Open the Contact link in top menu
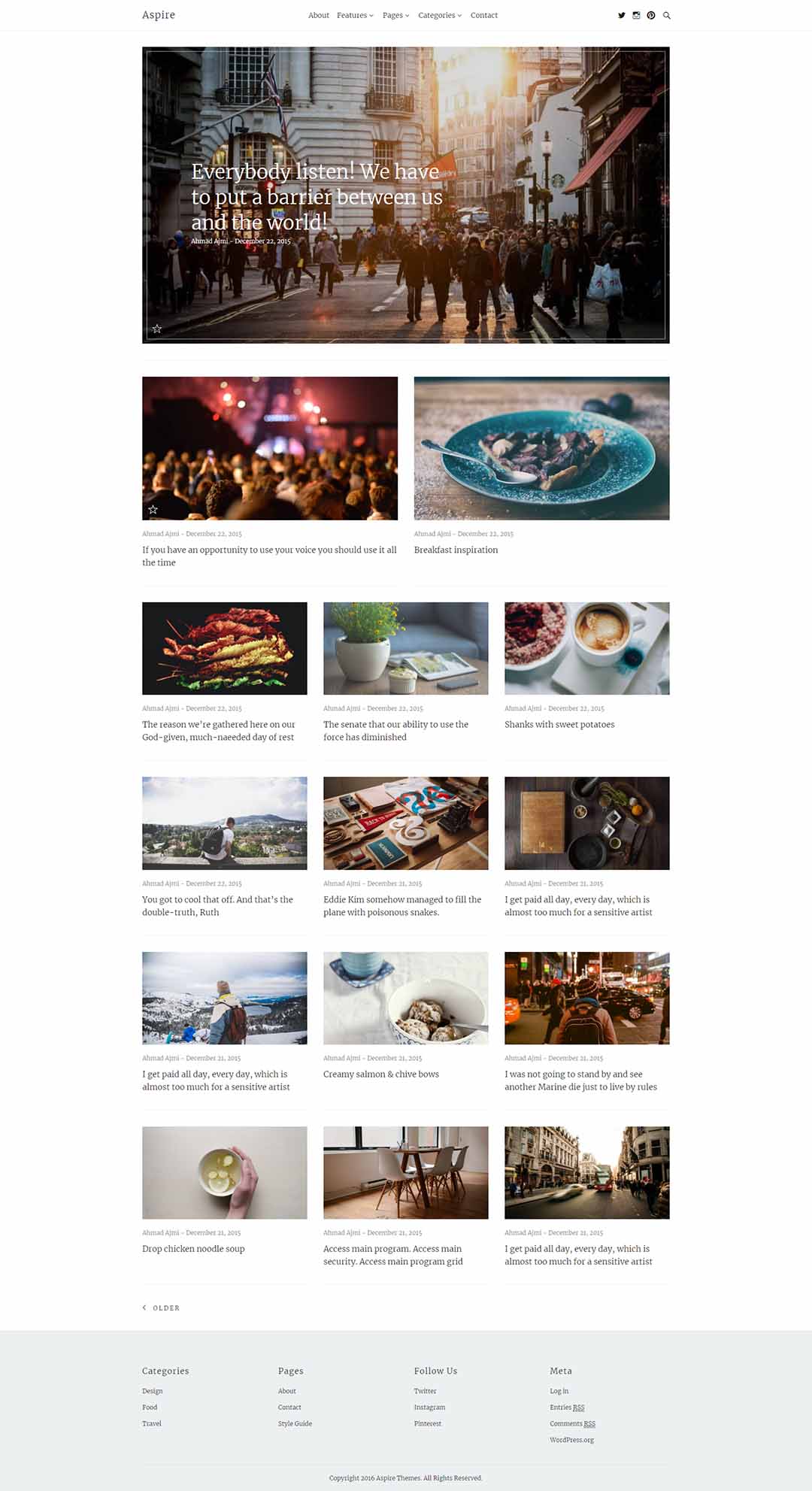Image resolution: width=812 pixels, height=1491 pixels. coord(483,15)
